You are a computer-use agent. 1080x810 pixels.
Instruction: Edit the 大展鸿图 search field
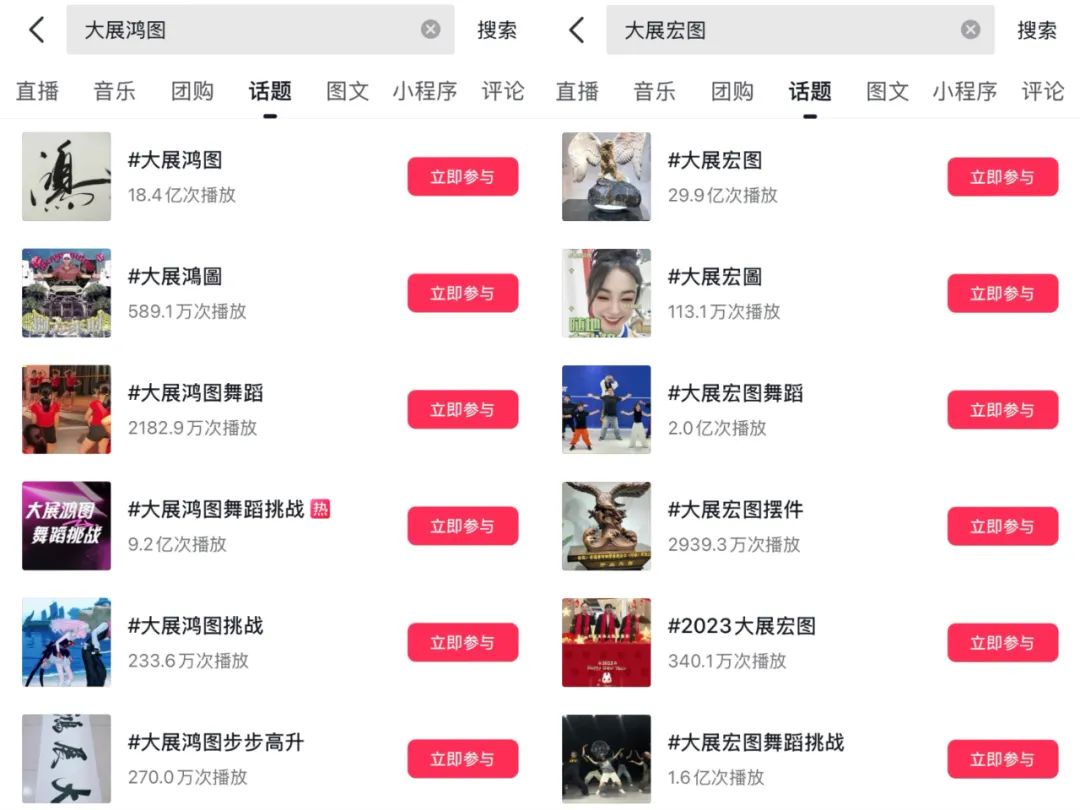click(x=240, y=30)
